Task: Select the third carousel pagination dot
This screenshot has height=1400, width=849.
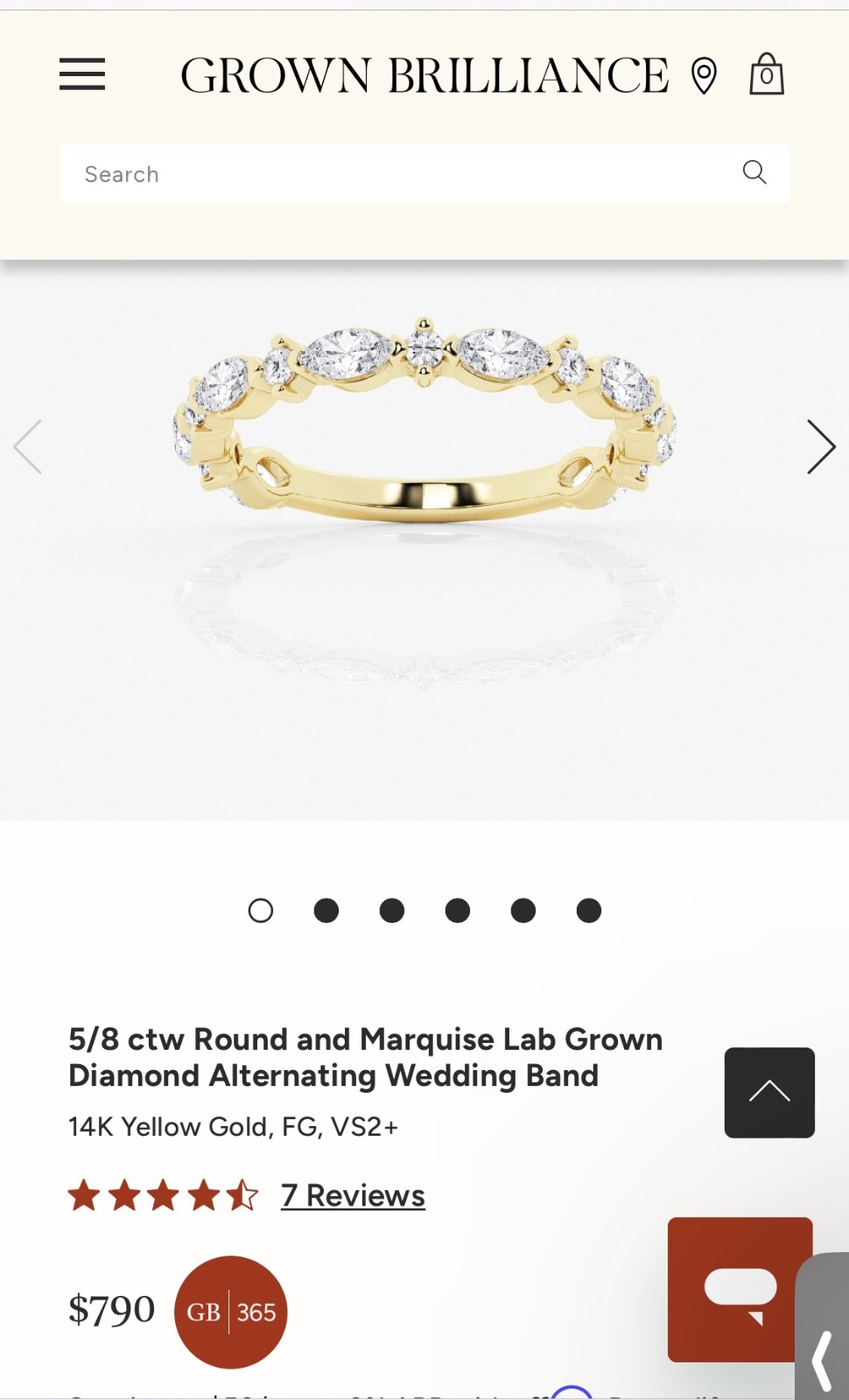Action: 391,910
